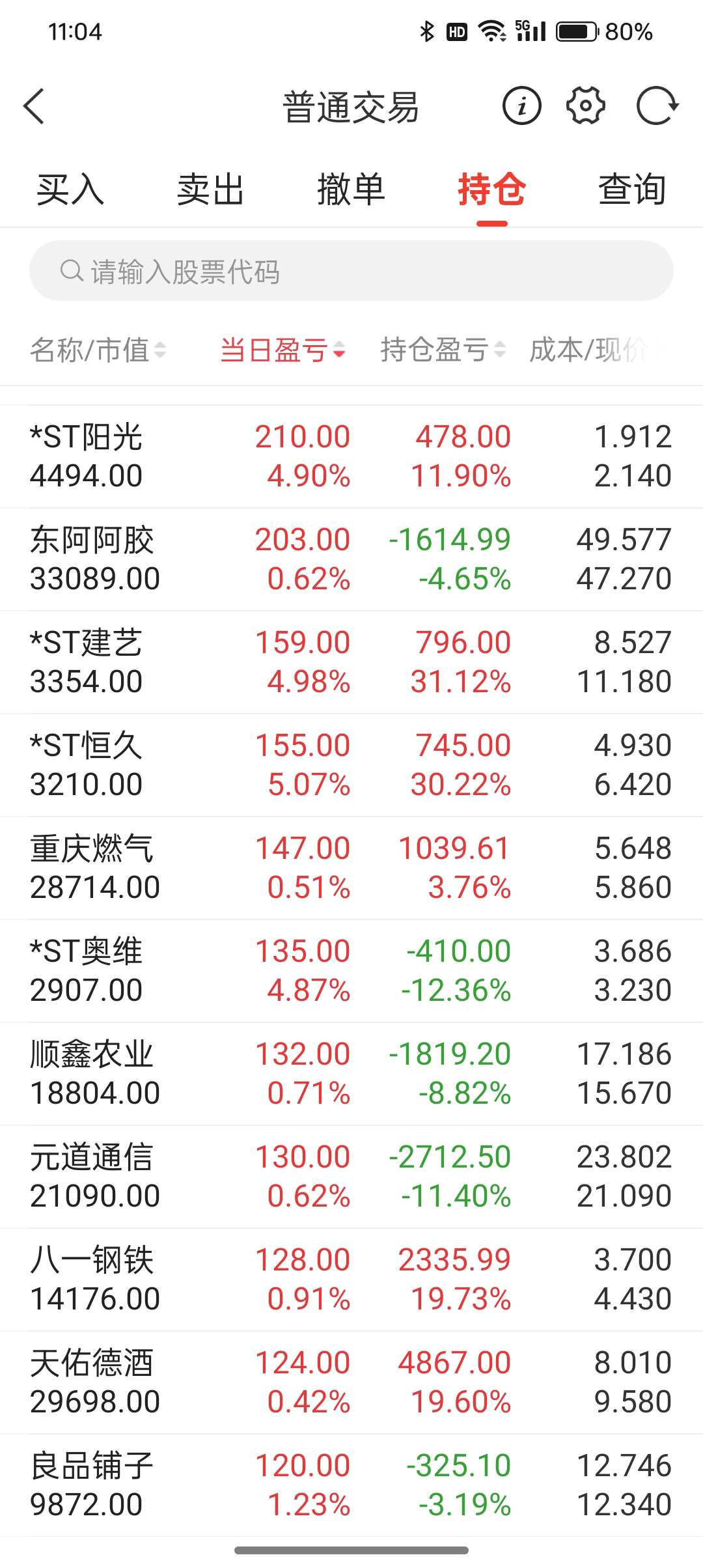Open the *ST阳光 holding row

click(x=351, y=456)
